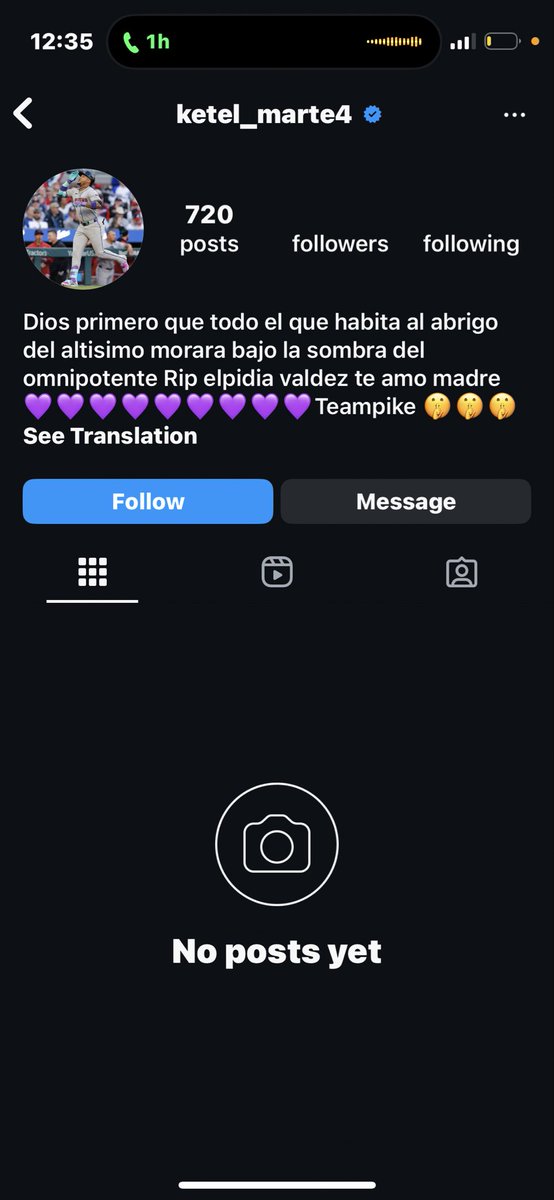Viewport: 554px width, 1200px height.
Task: Return to ongoing call via green pill
Action: (146, 42)
